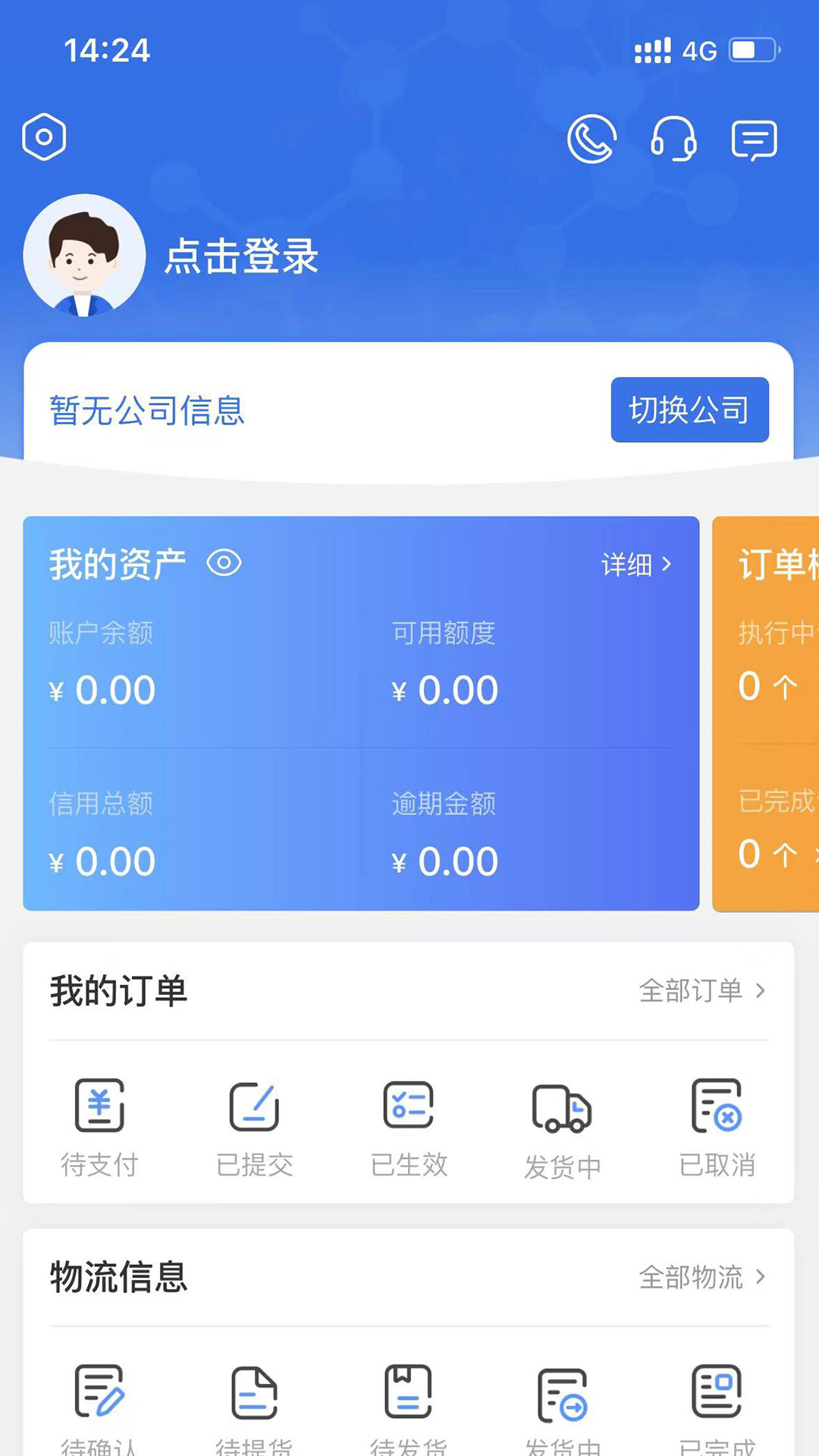
Task: Tap the phone contact icon
Action: point(592,140)
